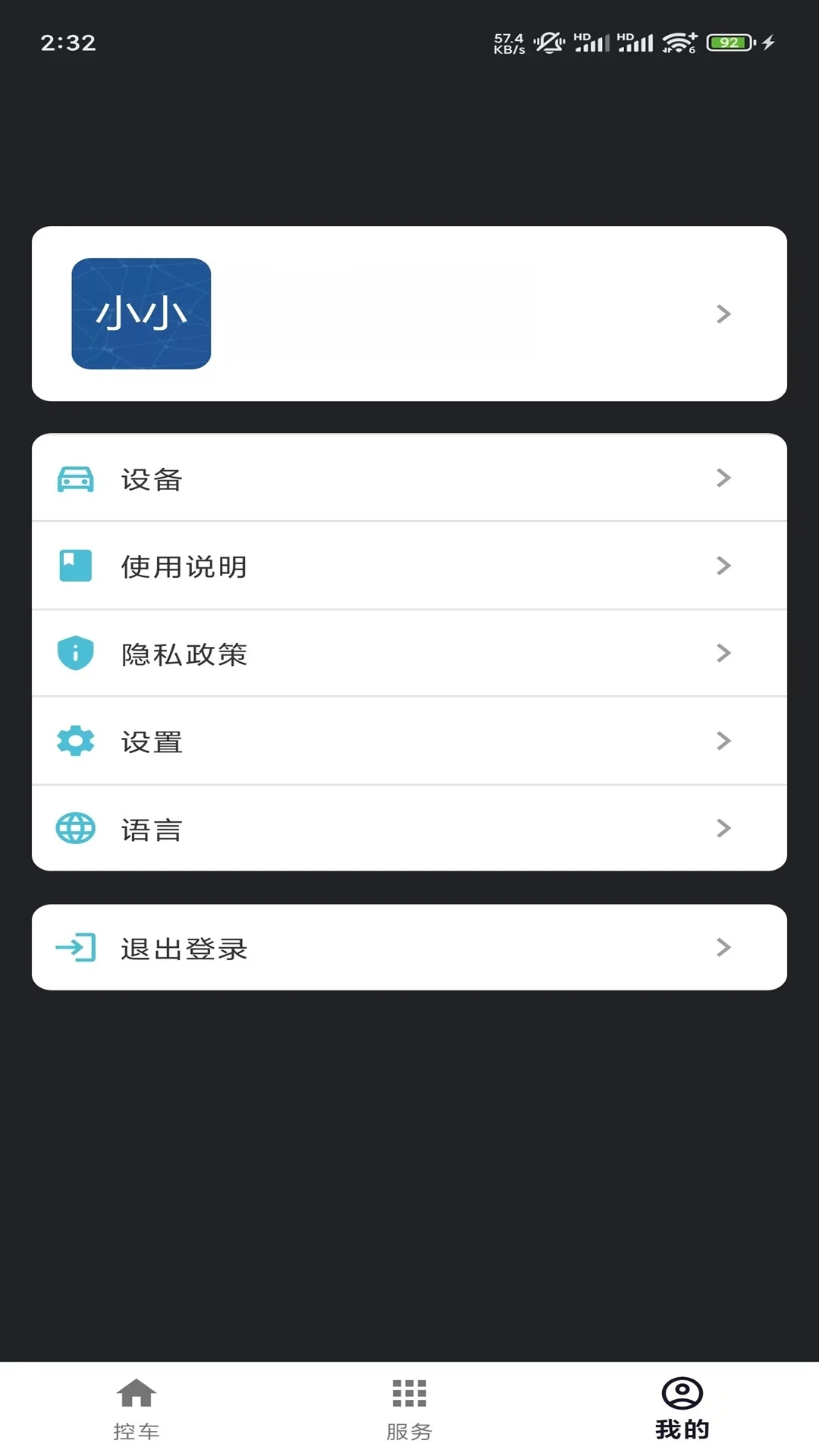819x1456 pixels.
Task: Click the 我的 person icon
Action: [682, 1404]
